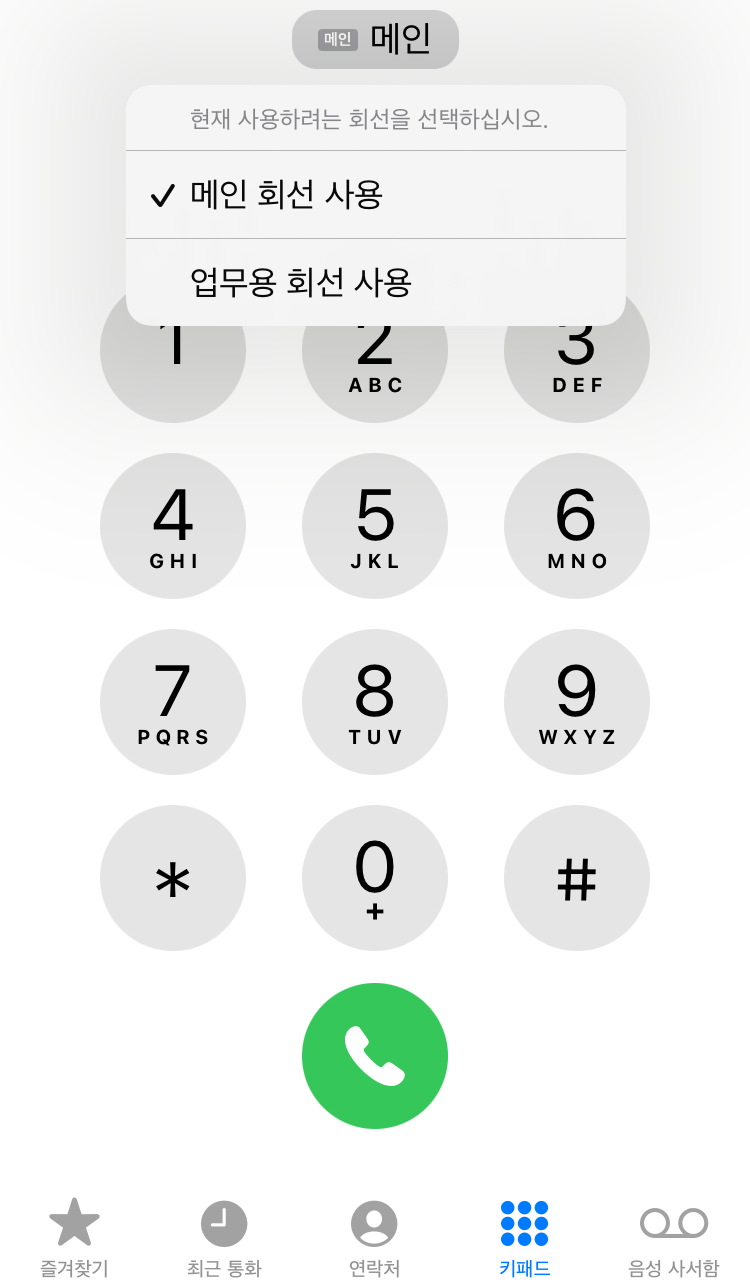
Task: Go to 연락처 tab
Action: (x=374, y=1238)
